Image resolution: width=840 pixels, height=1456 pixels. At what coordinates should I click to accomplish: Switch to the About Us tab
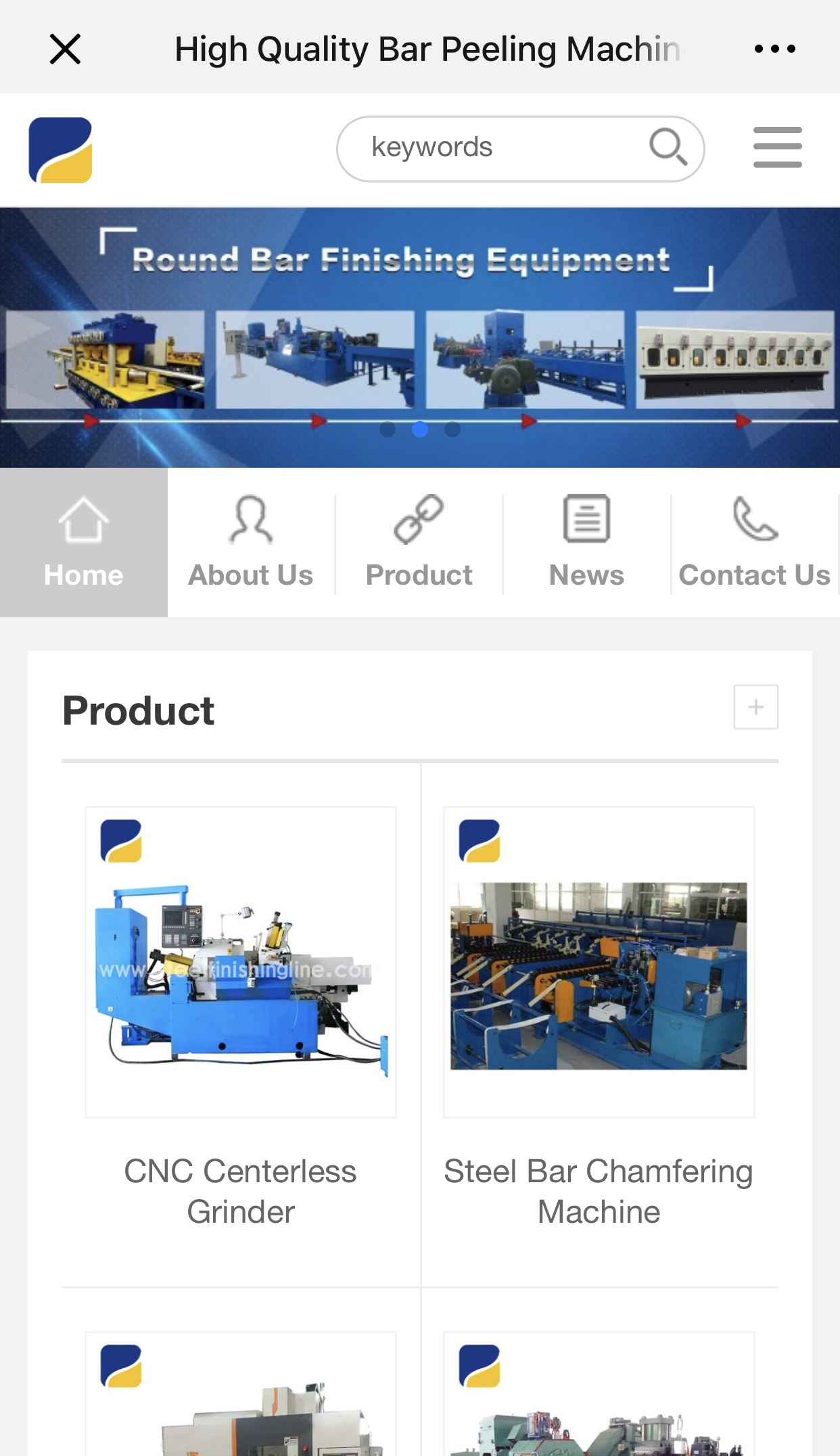coord(251,542)
